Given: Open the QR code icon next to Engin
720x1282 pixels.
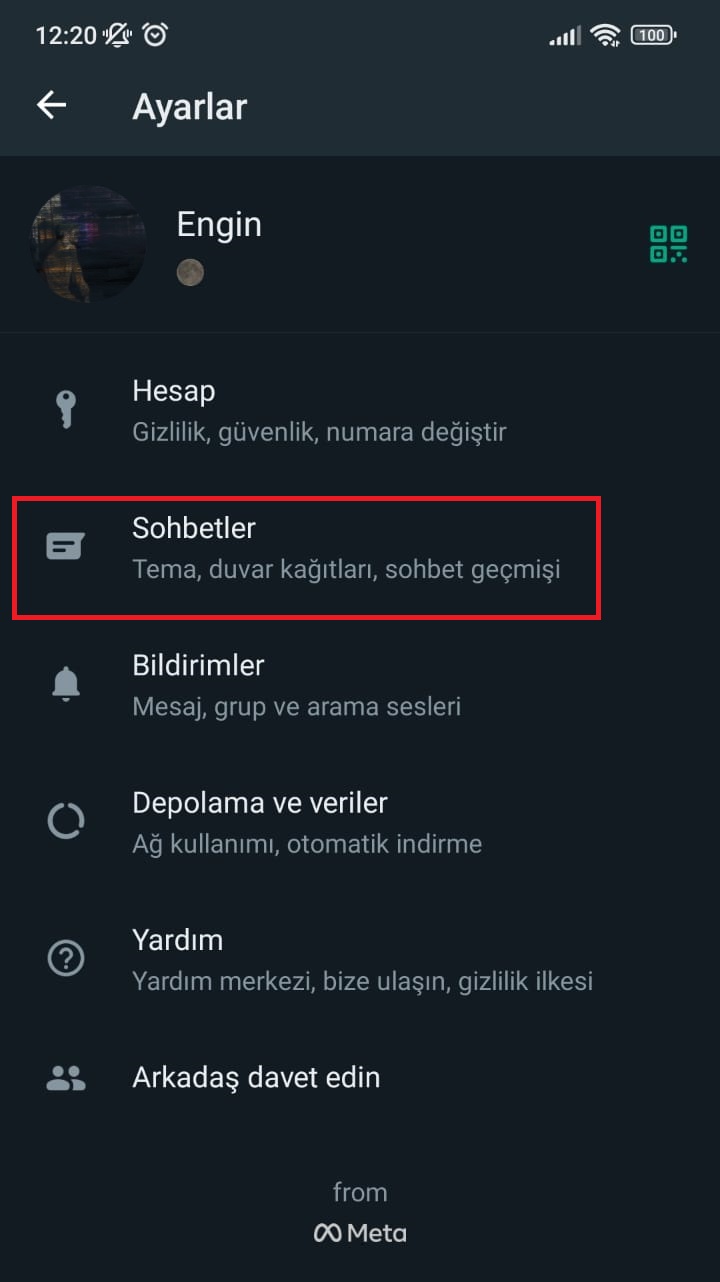Looking at the screenshot, I should pyautogui.click(x=668, y=243).
